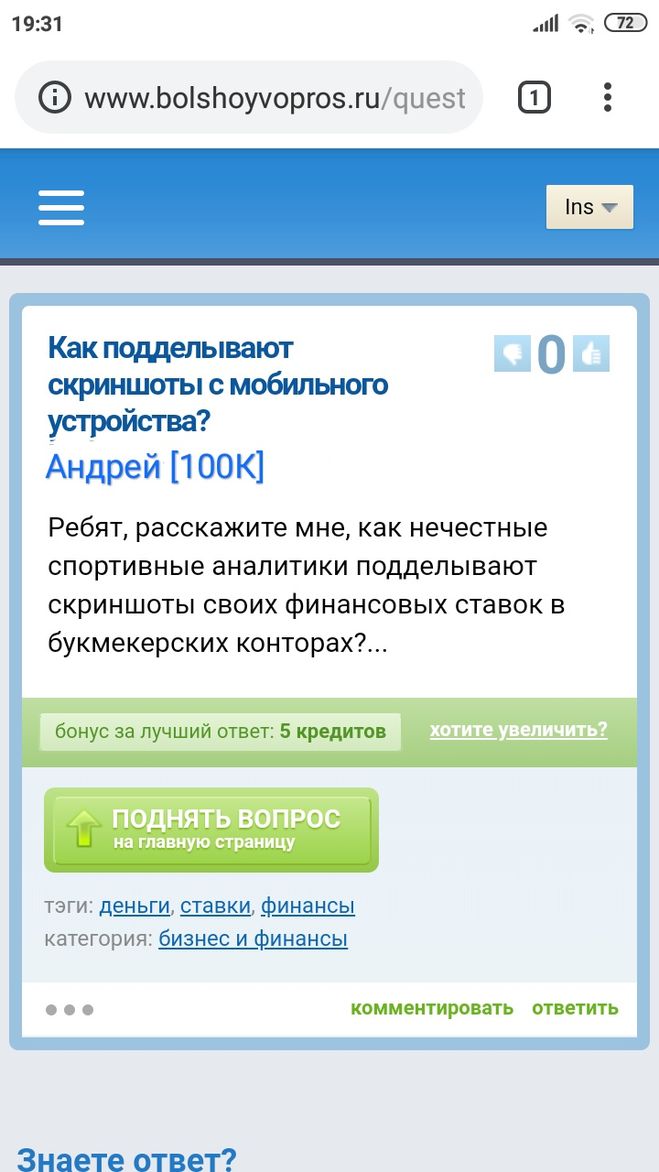The height and width of the screenshot is (1172, 659).
Task: Open the three-dot options under question
Action: [x=69, y=1010]
